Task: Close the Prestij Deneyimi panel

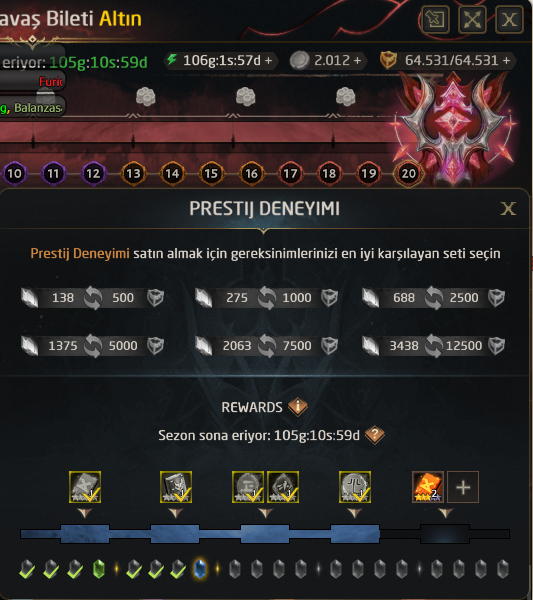Action: pyautogui.click(x=508, y=209)
